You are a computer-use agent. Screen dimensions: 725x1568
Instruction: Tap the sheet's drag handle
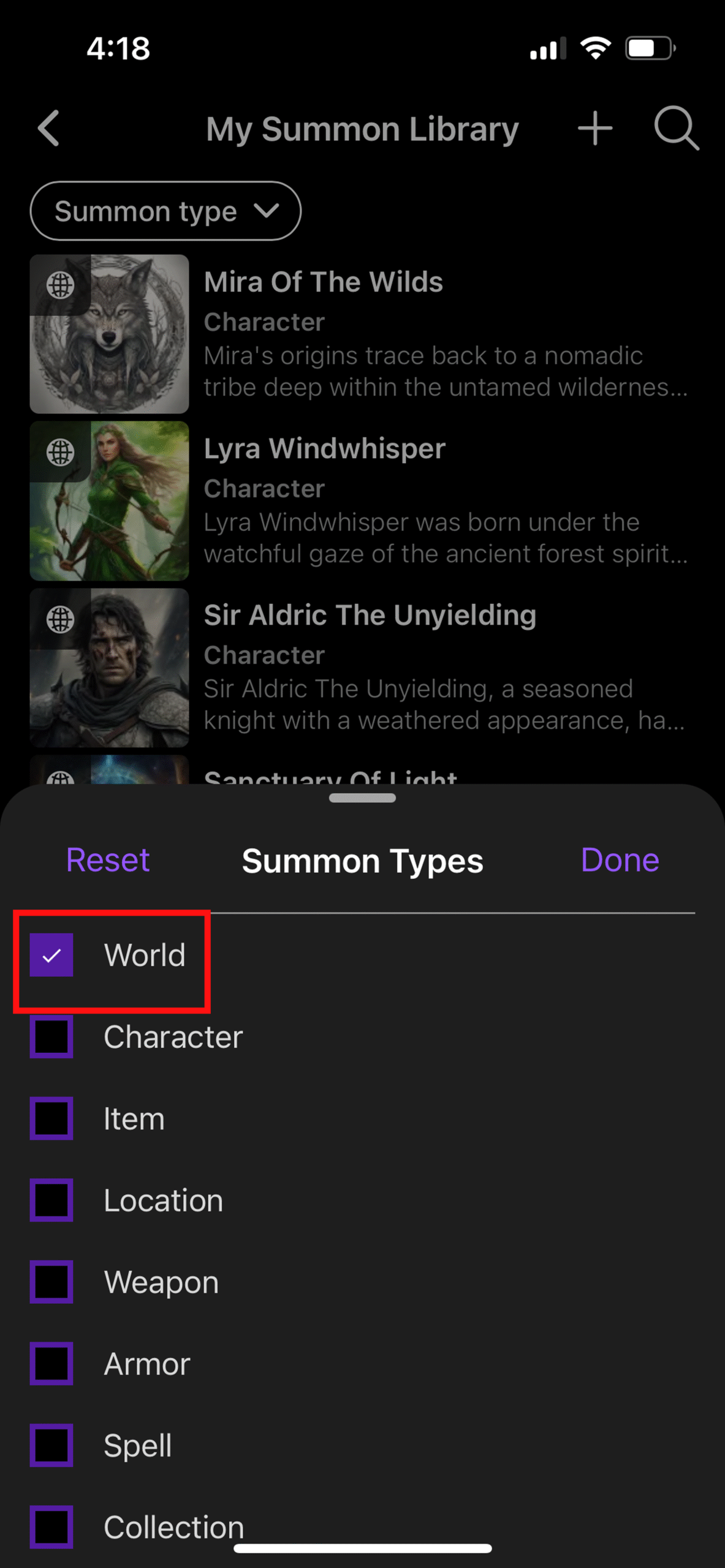click(x=362, y=798)
